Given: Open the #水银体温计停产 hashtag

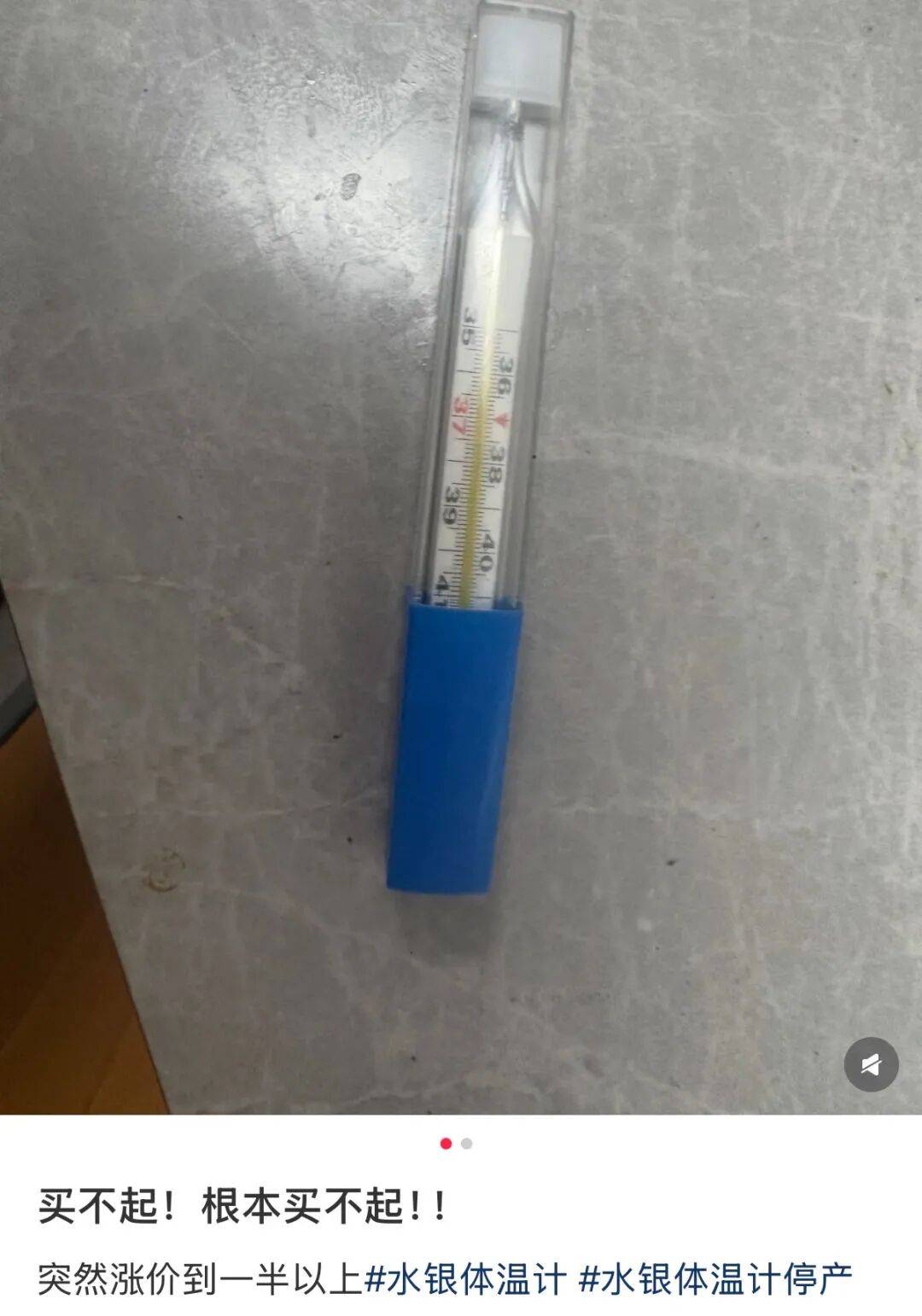Looking at the screenshot, I should (x=715, y=1281).
